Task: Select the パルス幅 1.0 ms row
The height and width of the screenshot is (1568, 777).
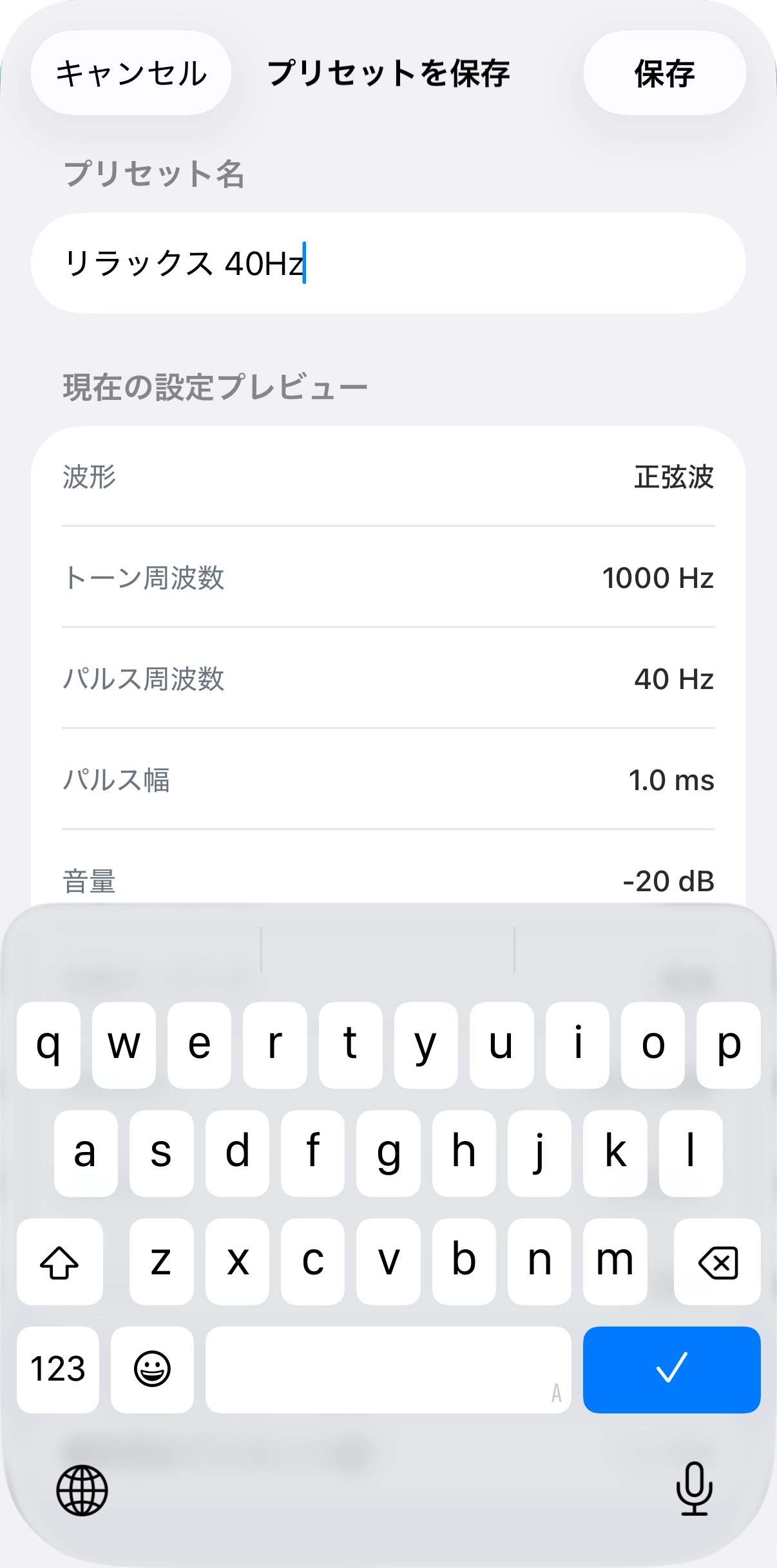Action: coord(388,780)
